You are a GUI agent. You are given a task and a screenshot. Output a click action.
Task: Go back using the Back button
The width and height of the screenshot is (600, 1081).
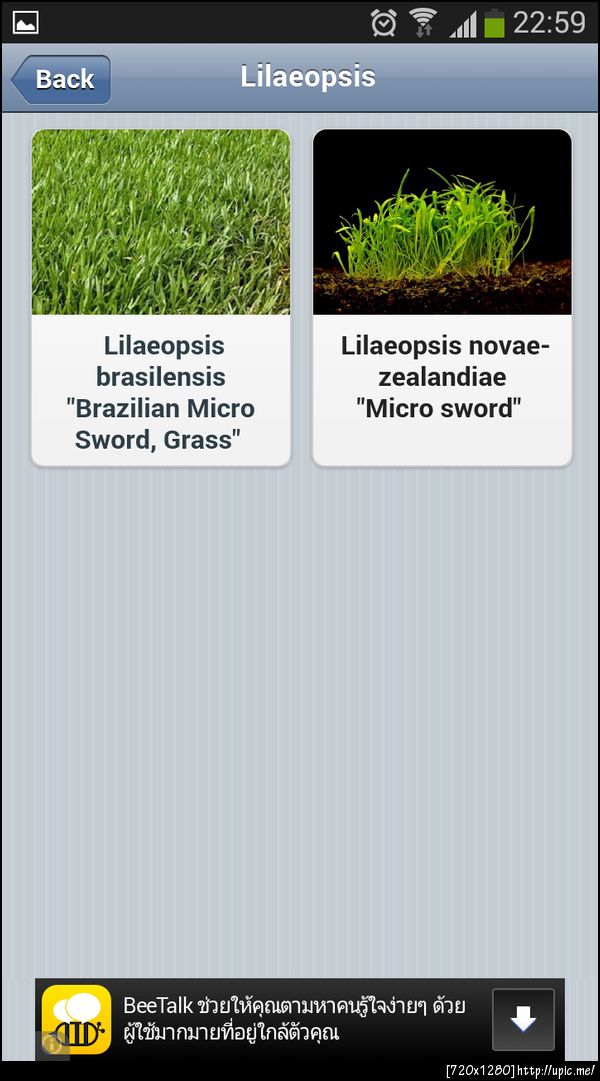[x=62, y=79]
